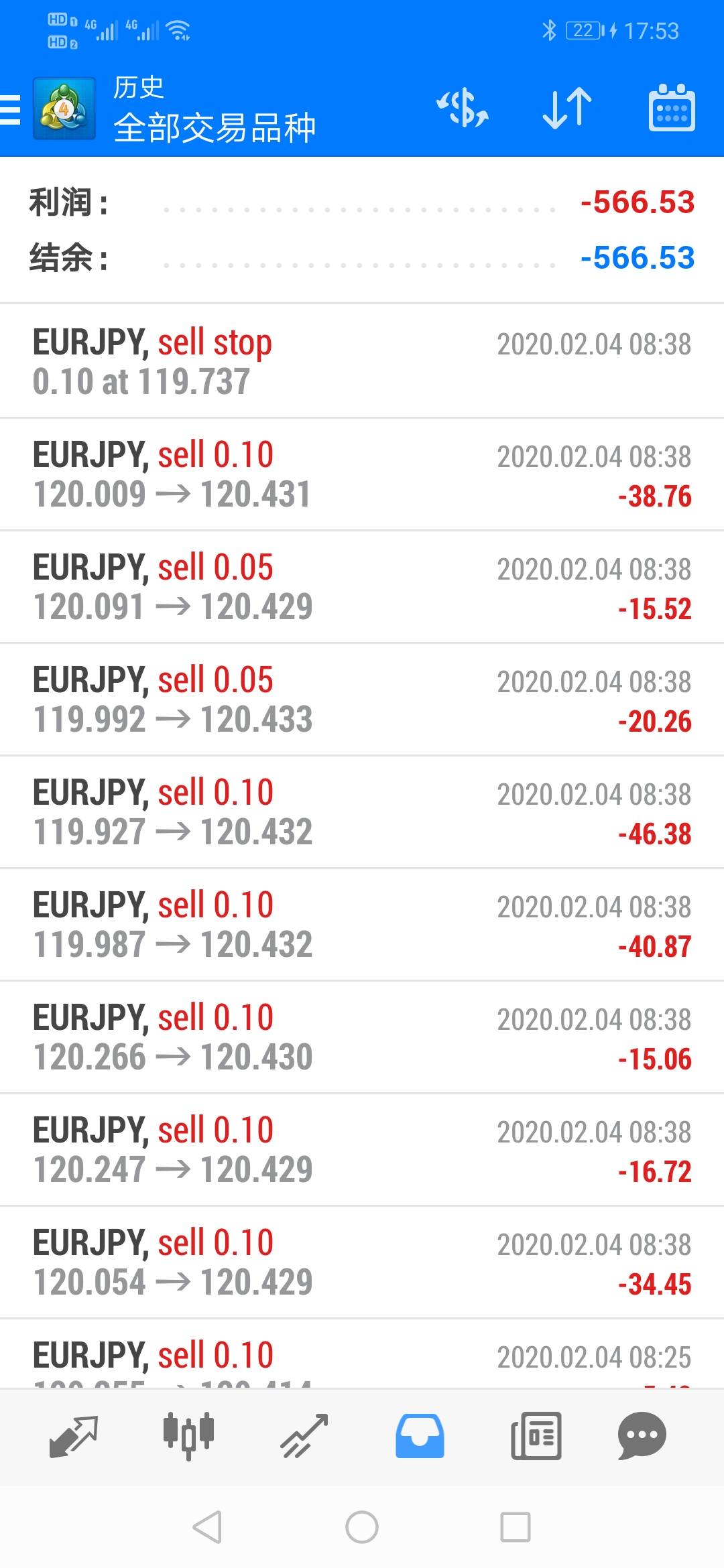Screen dimensions: 724x1568
Task: Switch to the chat Messages tab
Action: pos(642,1436)
